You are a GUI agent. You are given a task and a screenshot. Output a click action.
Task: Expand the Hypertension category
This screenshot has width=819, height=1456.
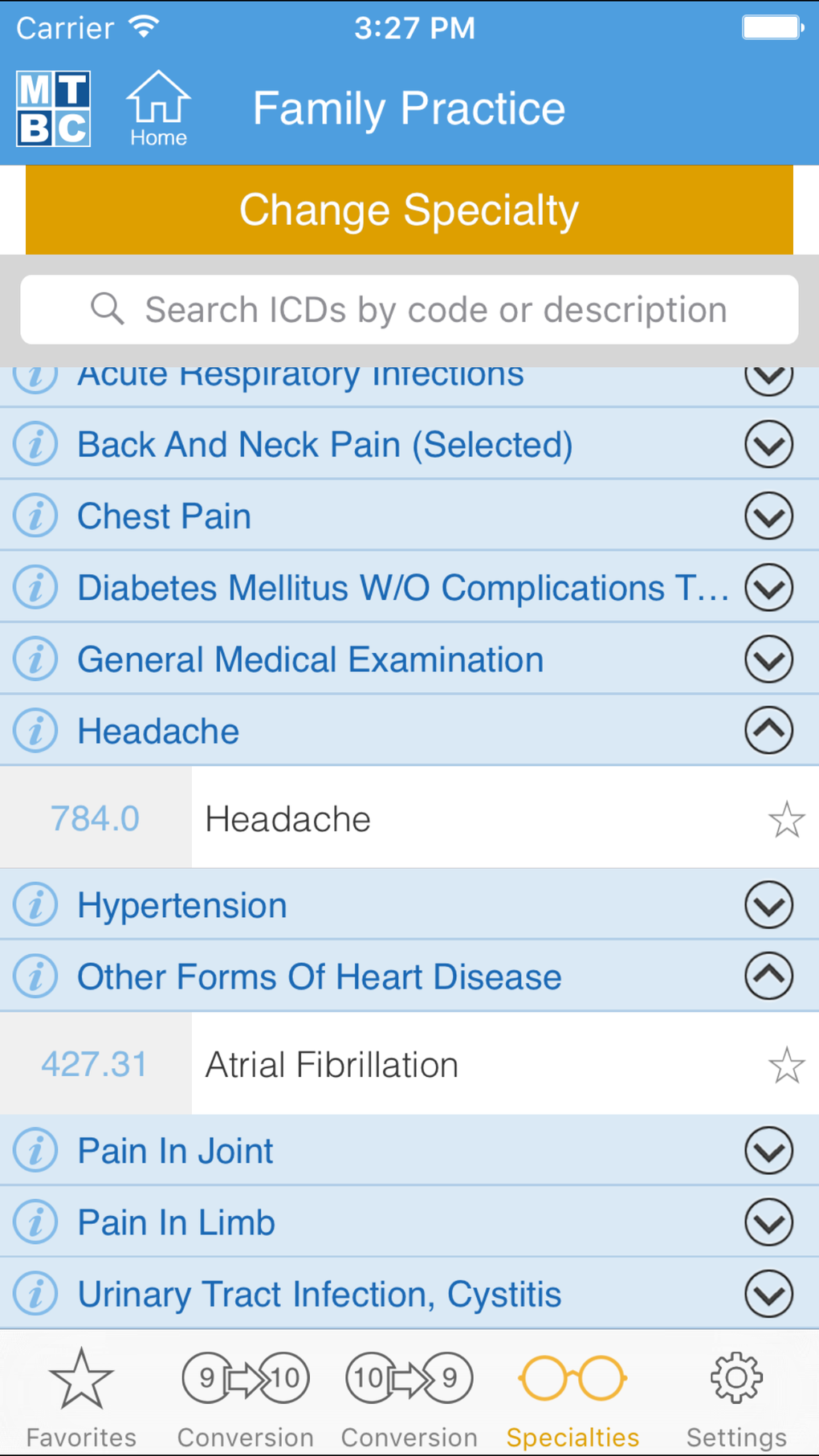click(768, 905)
